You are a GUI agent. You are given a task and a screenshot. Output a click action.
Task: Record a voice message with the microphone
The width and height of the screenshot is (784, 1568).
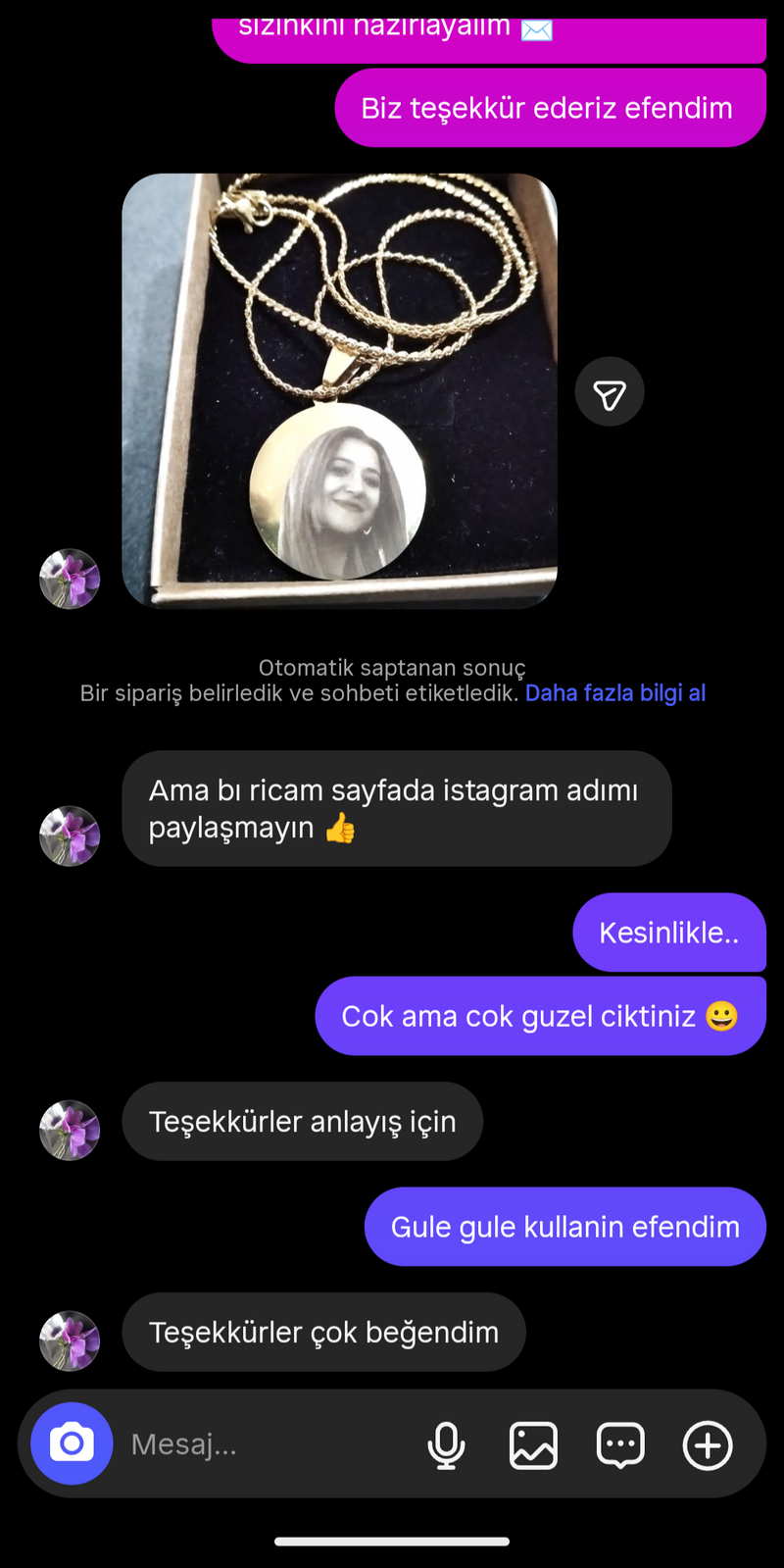coord(447,1445)
